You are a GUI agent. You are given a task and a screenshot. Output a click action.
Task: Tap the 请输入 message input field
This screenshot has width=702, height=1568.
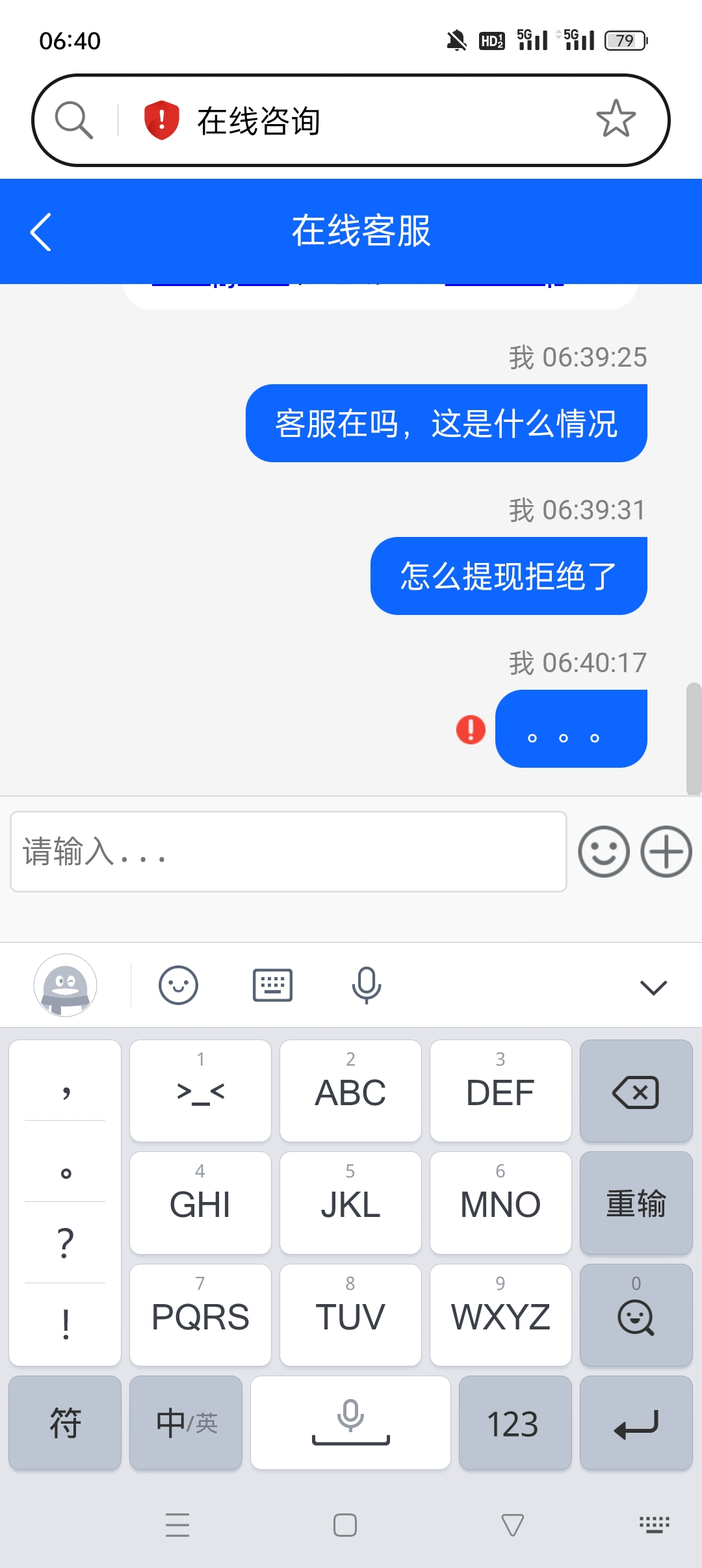pos(286,852)
